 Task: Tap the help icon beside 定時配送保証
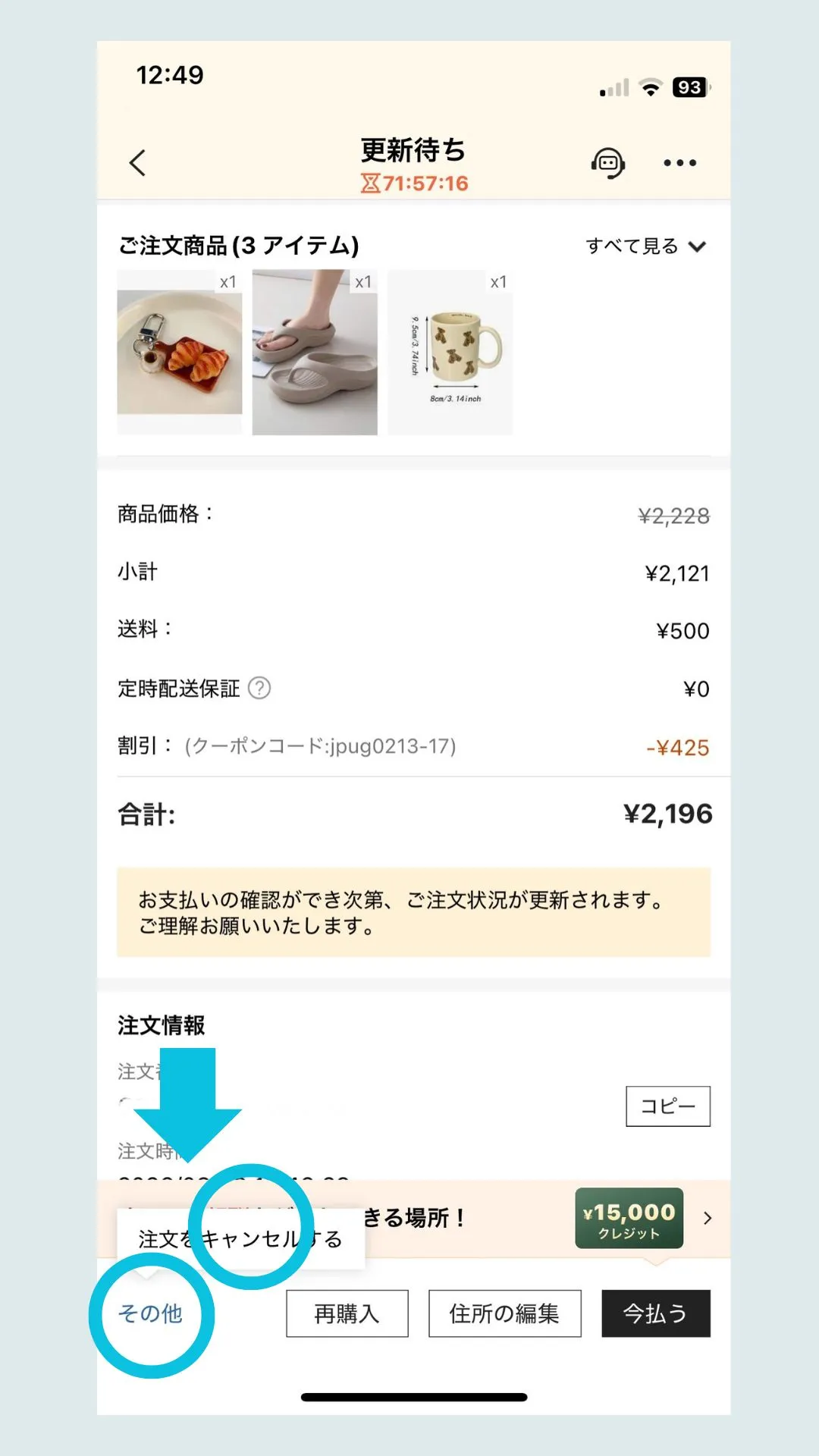click(259, 688)
